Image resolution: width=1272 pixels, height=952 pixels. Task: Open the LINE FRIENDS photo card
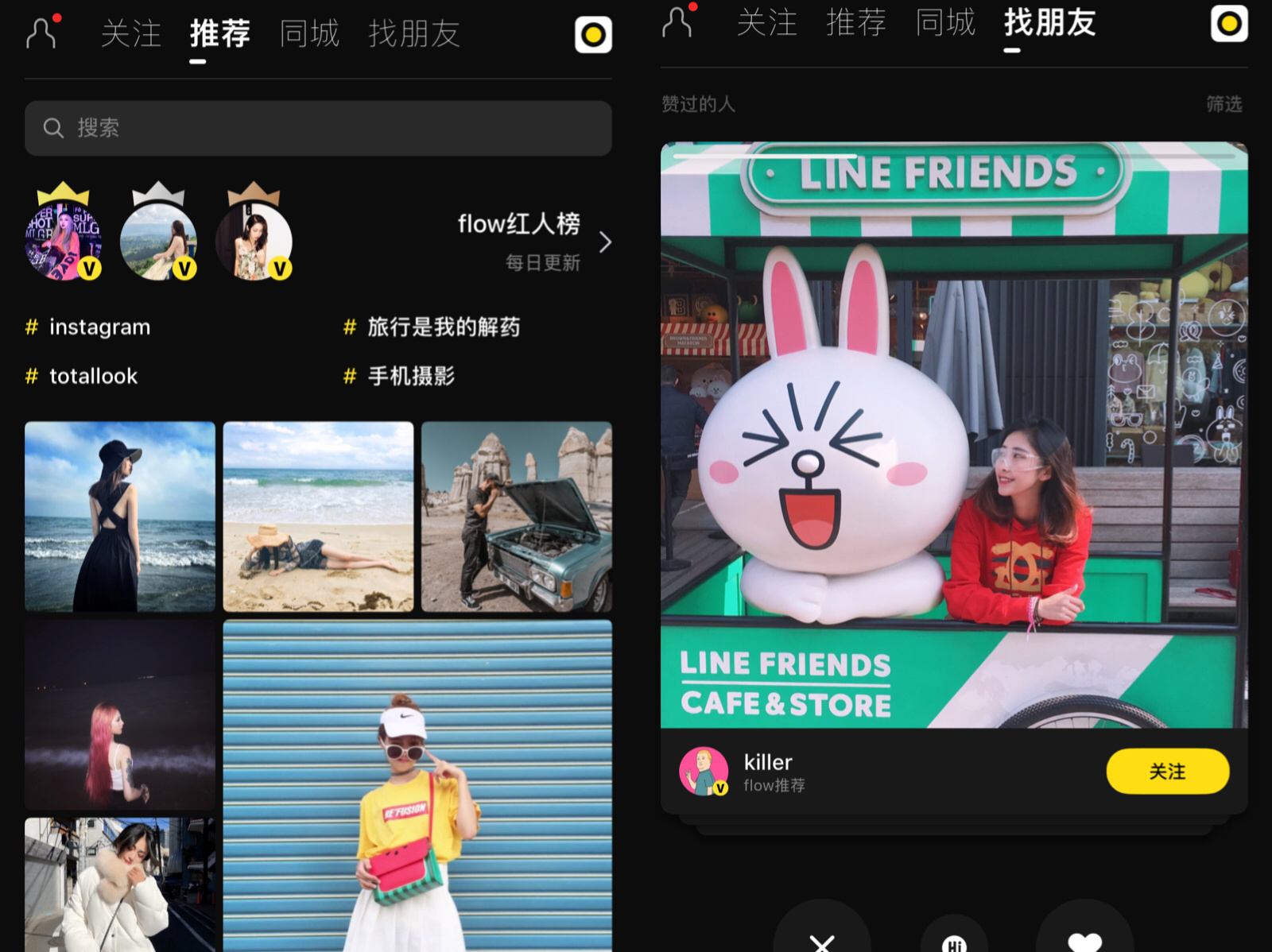954,435
